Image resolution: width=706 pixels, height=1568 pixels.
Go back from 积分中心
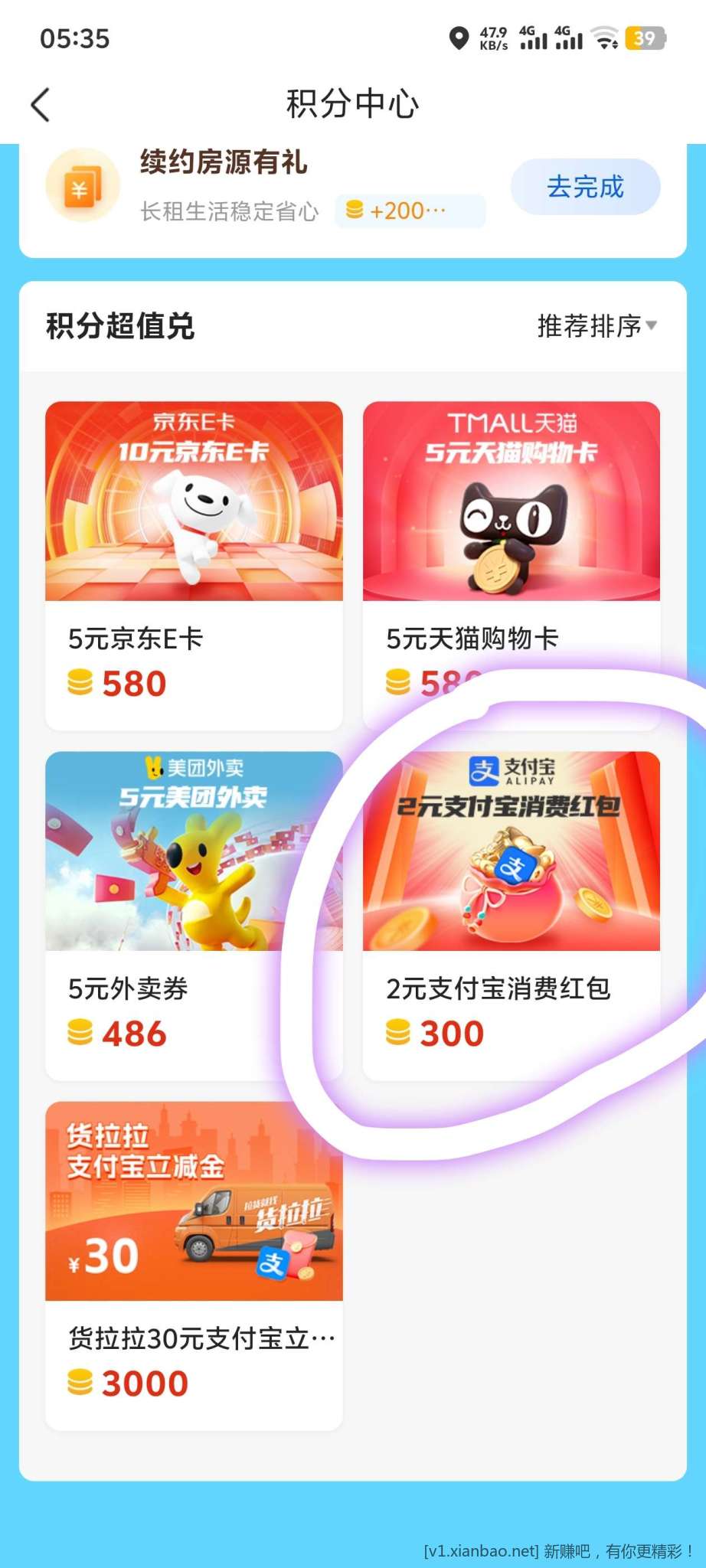tap(41, 105)
